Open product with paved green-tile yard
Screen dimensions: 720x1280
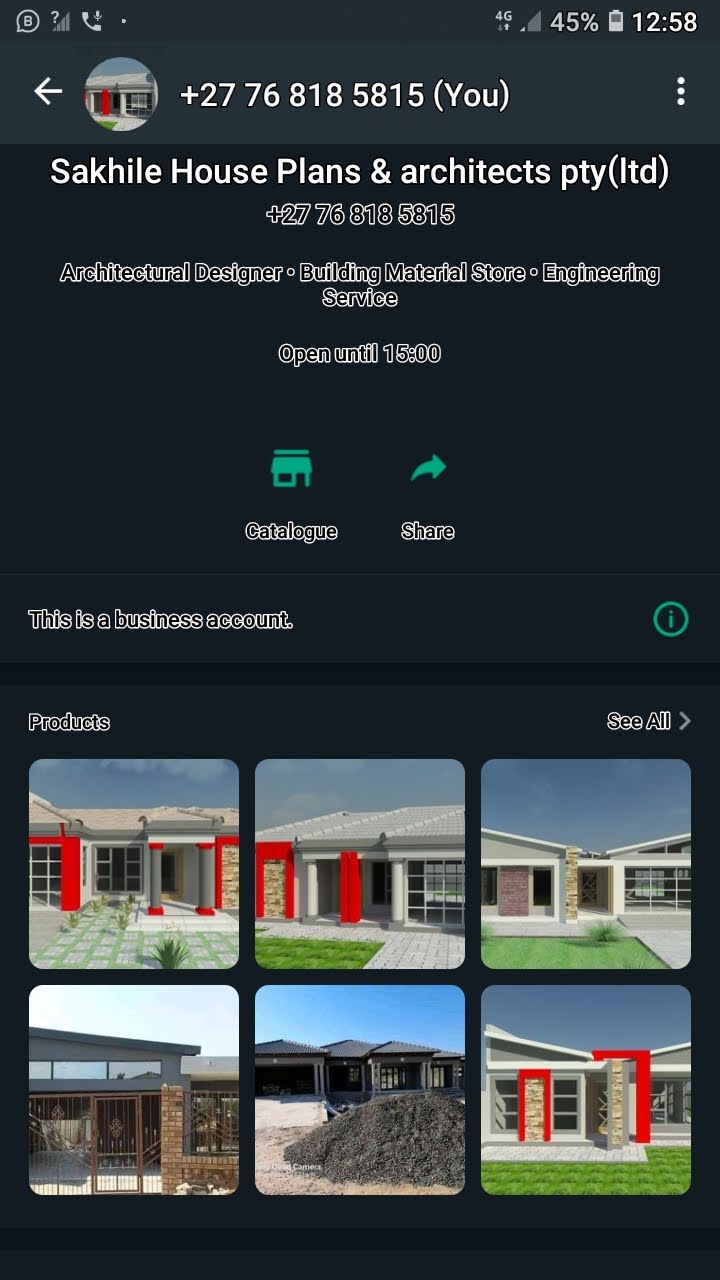point(134,864)
